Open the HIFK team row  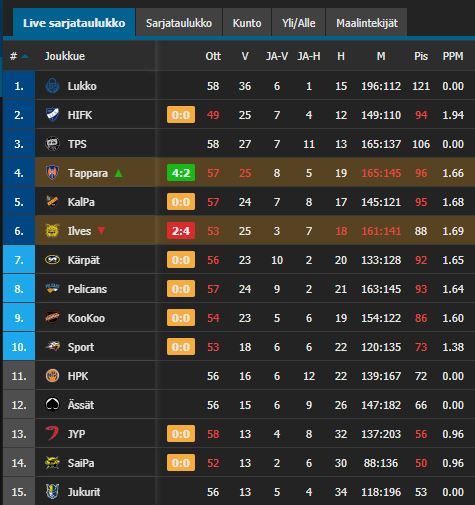point(239,115)
